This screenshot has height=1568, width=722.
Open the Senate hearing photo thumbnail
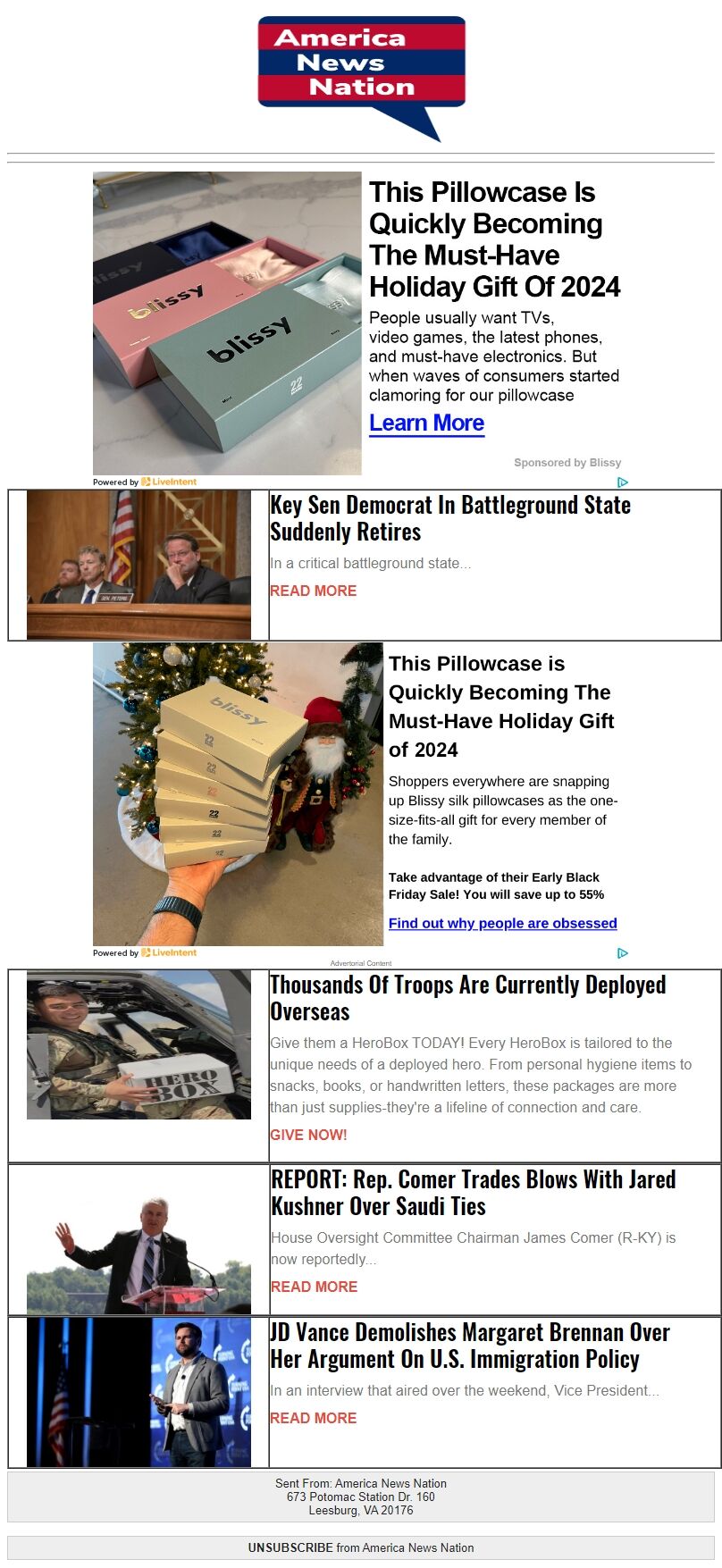click(x=139, y=564)
